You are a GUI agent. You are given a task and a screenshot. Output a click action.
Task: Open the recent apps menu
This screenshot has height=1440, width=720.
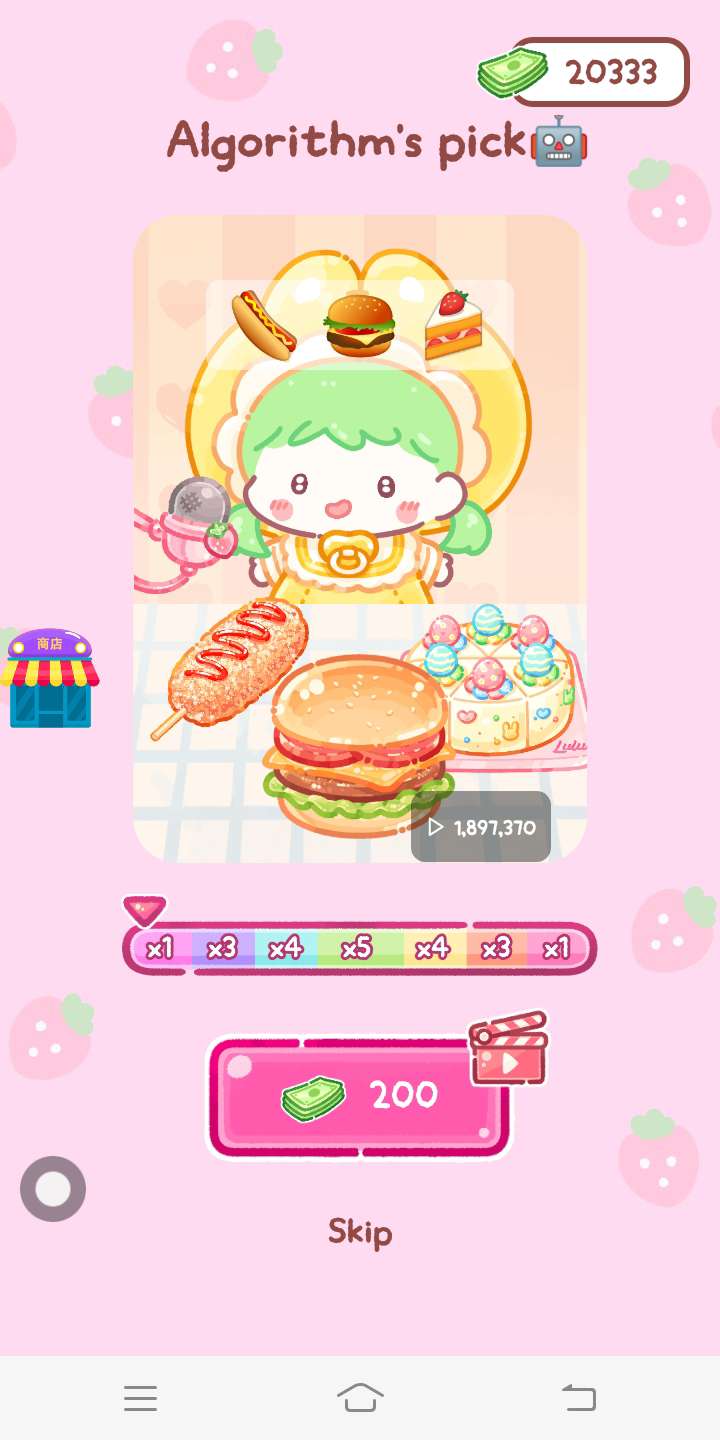point(141,1398)
